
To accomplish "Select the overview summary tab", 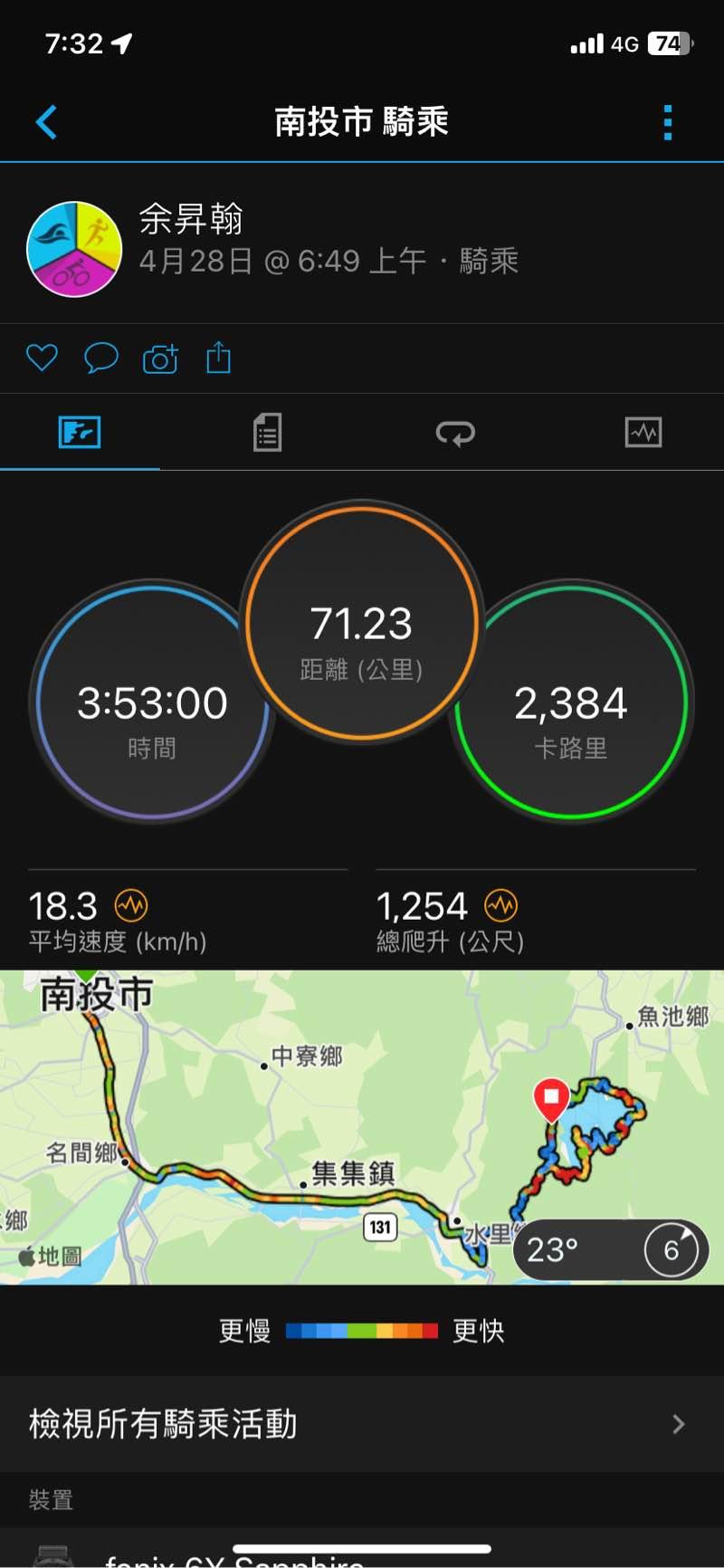I will pyautogui.click(x=80, y=433).
